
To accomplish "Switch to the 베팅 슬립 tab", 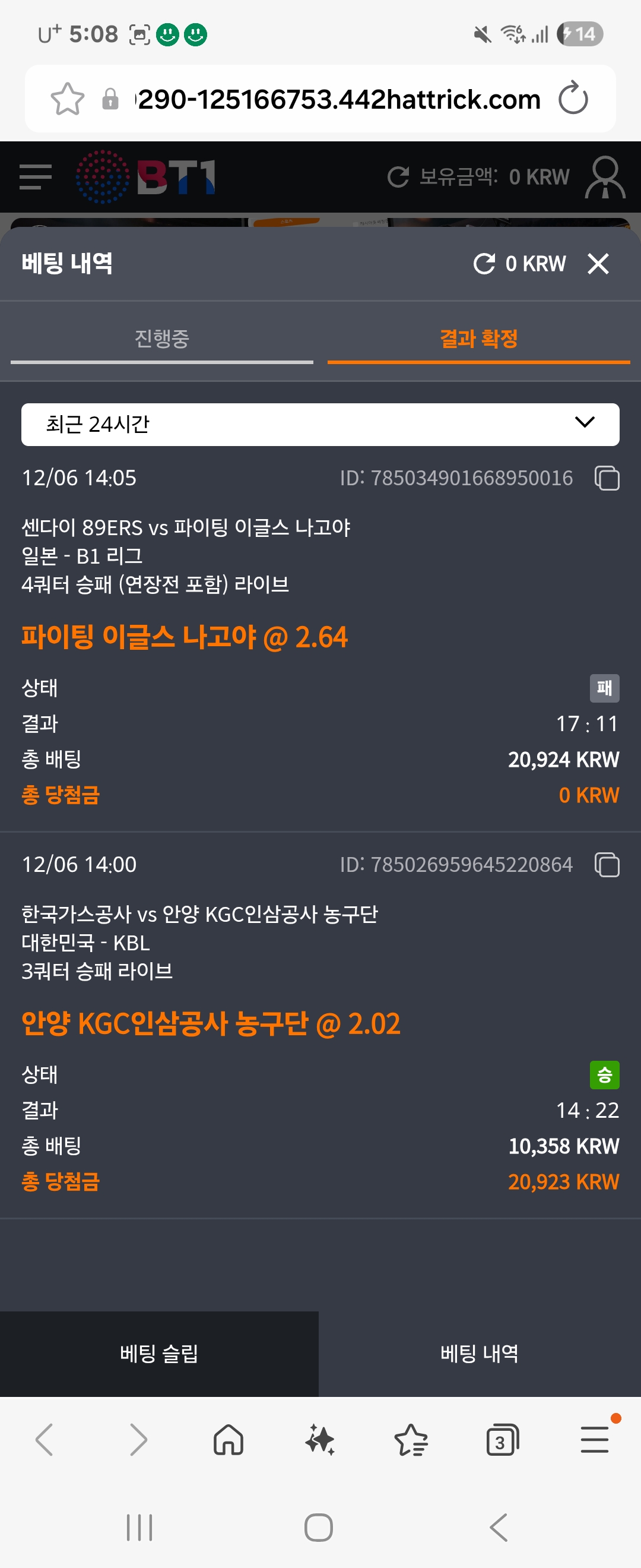I will click(x=160, y=1354).
